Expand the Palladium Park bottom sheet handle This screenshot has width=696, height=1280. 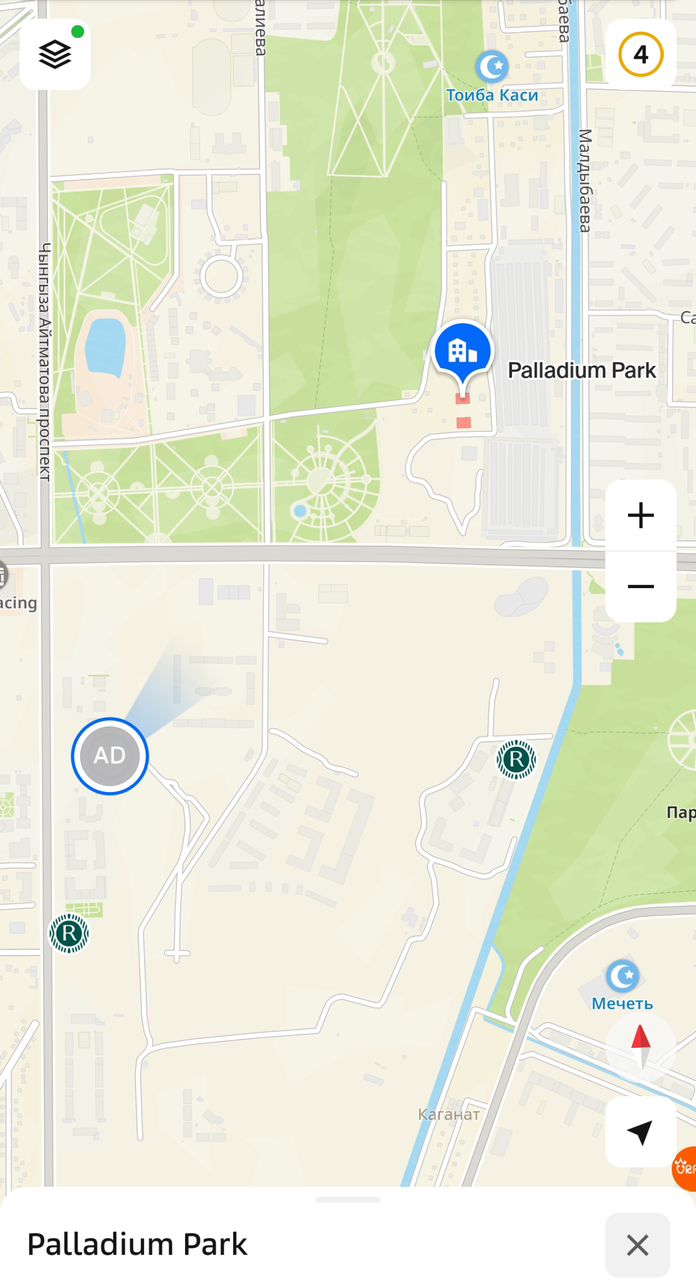[347, 1199]
